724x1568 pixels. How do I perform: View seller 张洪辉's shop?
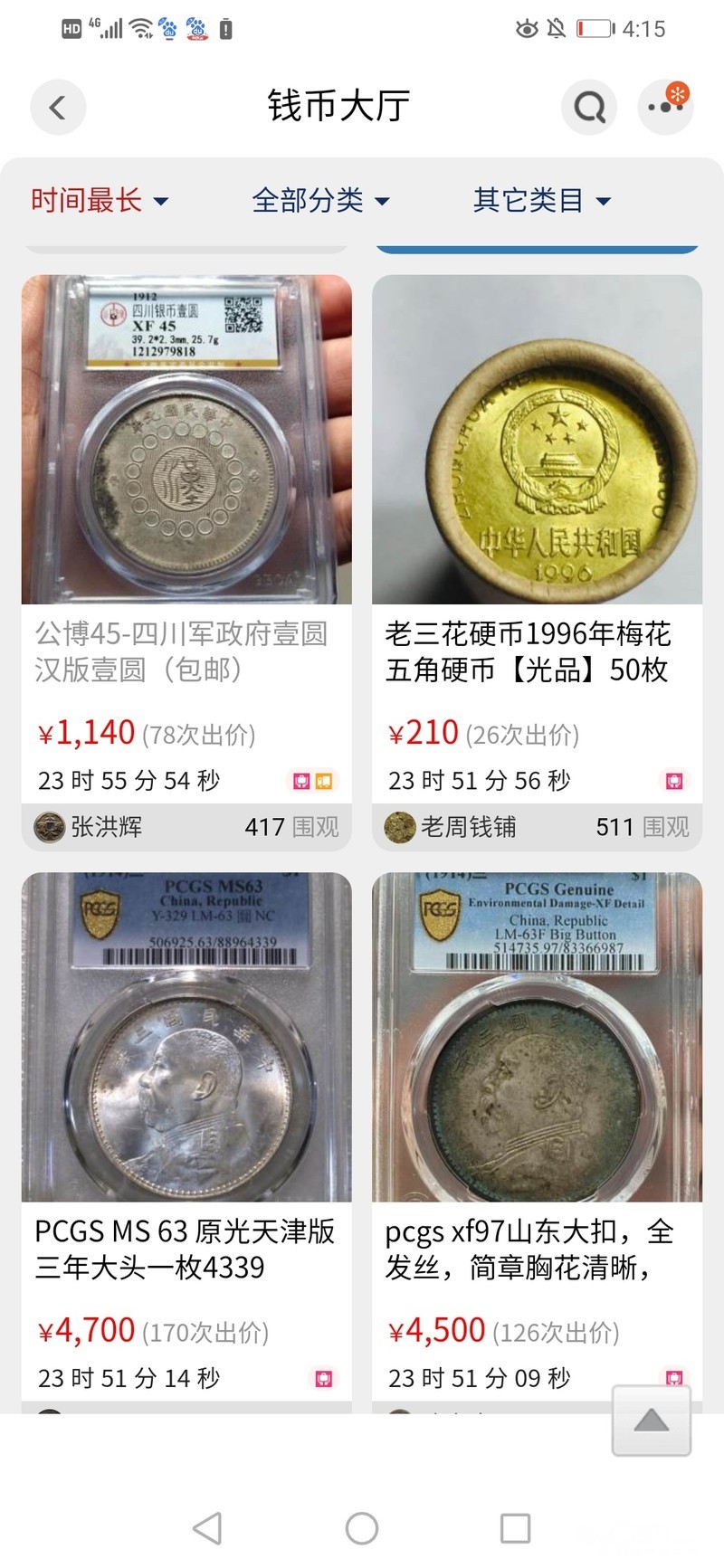pos(107,827)
